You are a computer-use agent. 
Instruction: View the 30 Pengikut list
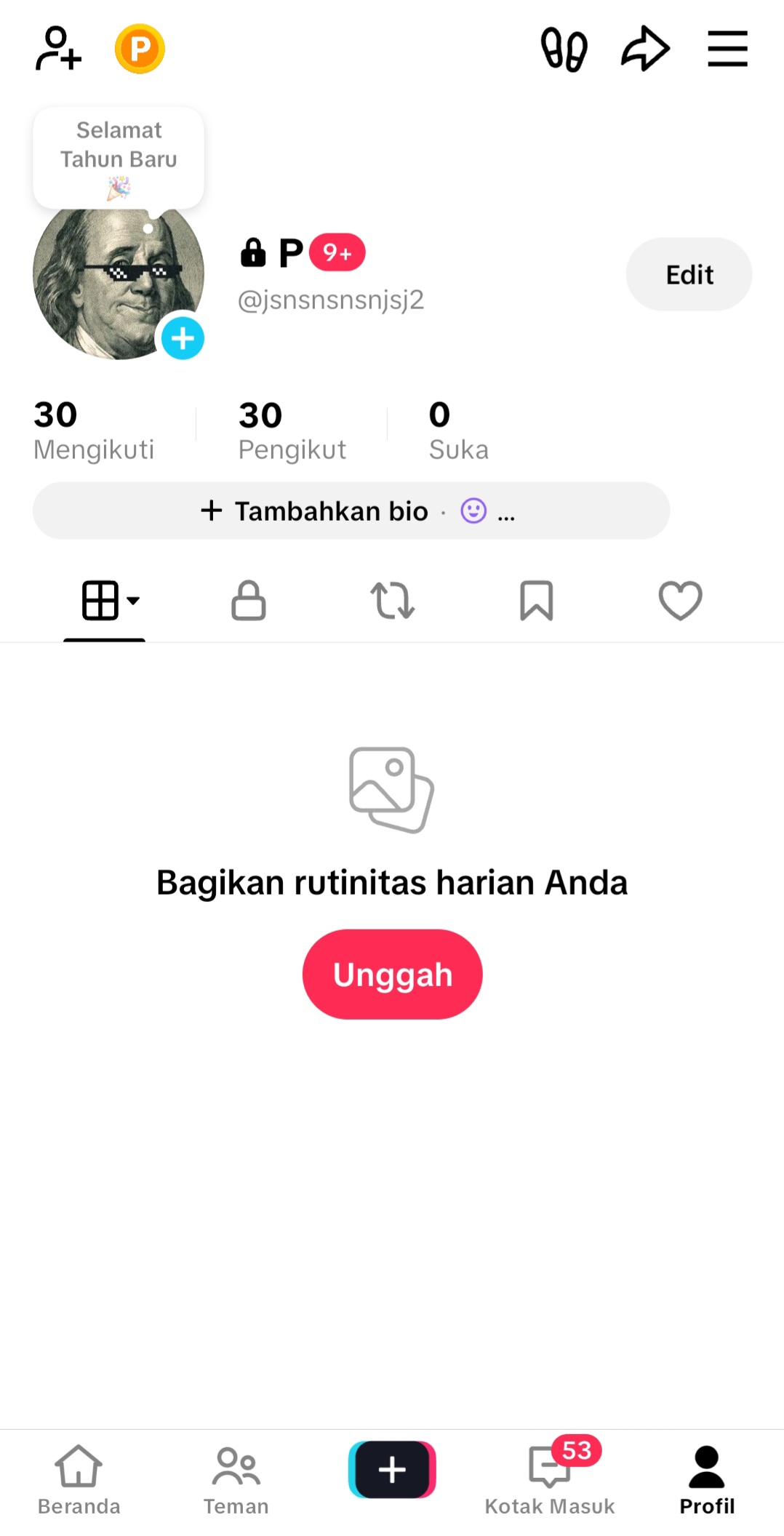pos(292,431)
